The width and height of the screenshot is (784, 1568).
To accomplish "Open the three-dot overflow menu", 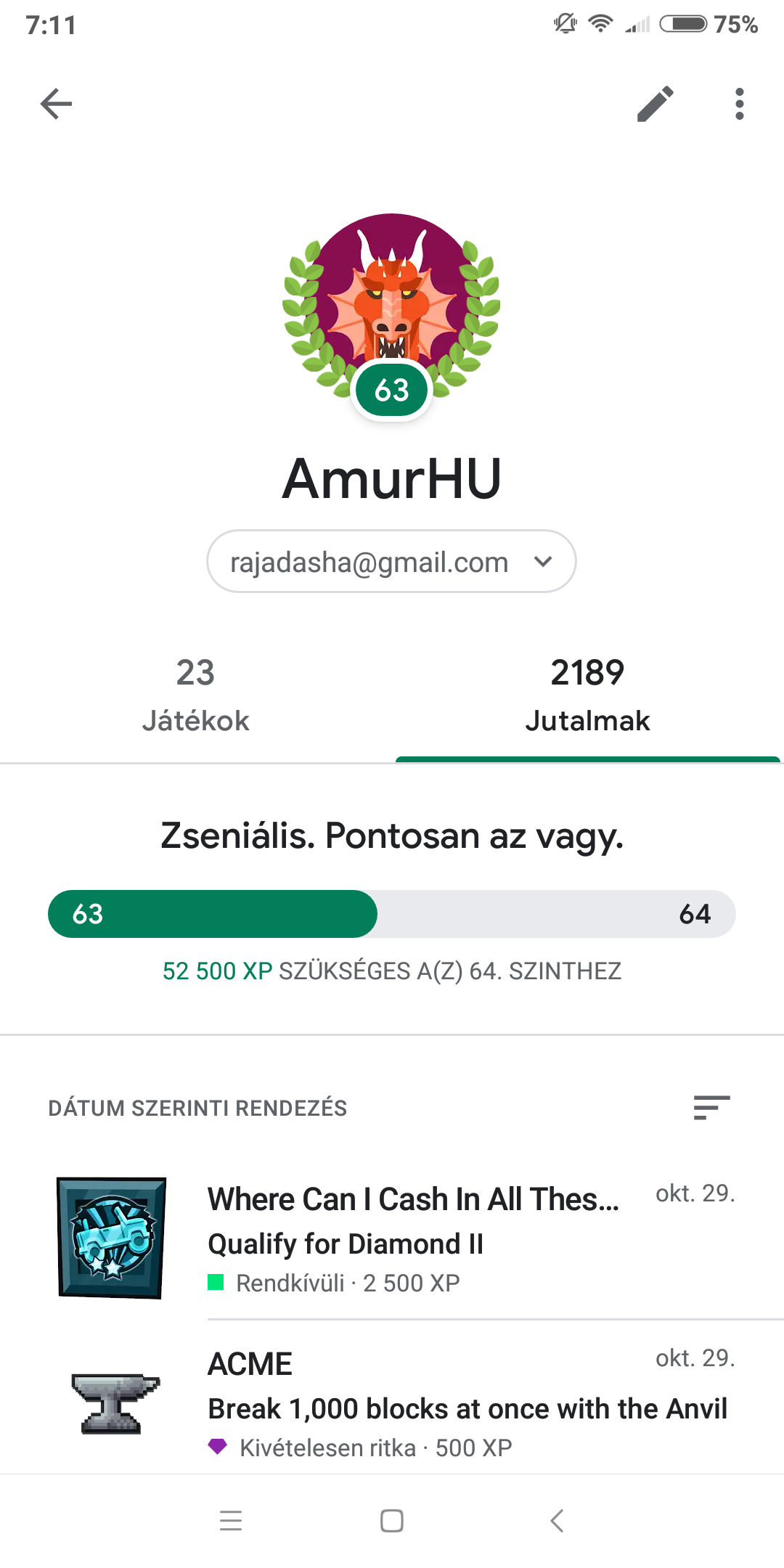I will coord(739,104).
